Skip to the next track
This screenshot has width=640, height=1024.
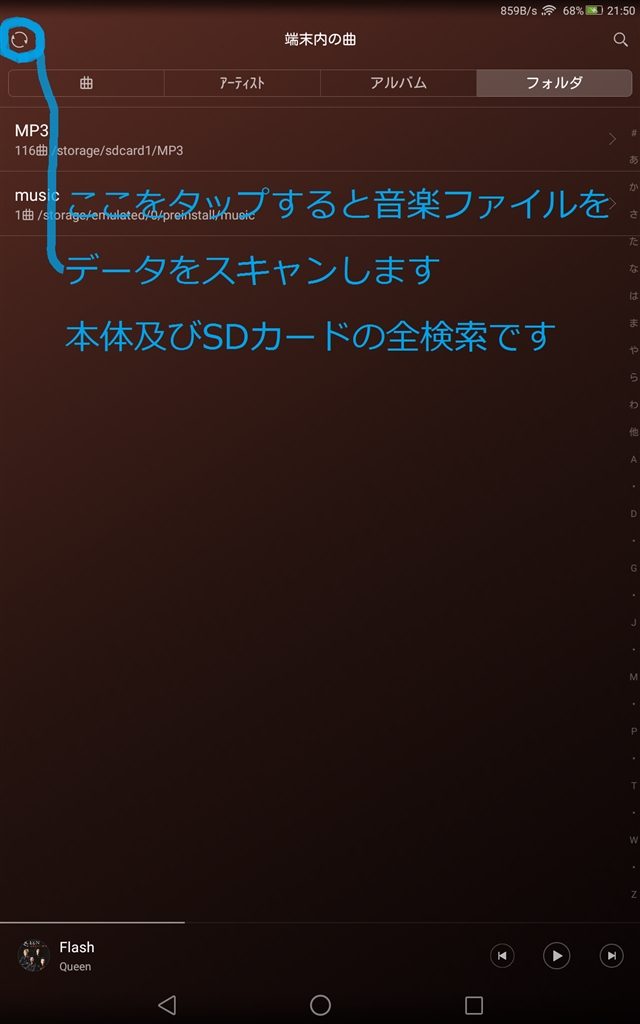click(x=611, y=956)
